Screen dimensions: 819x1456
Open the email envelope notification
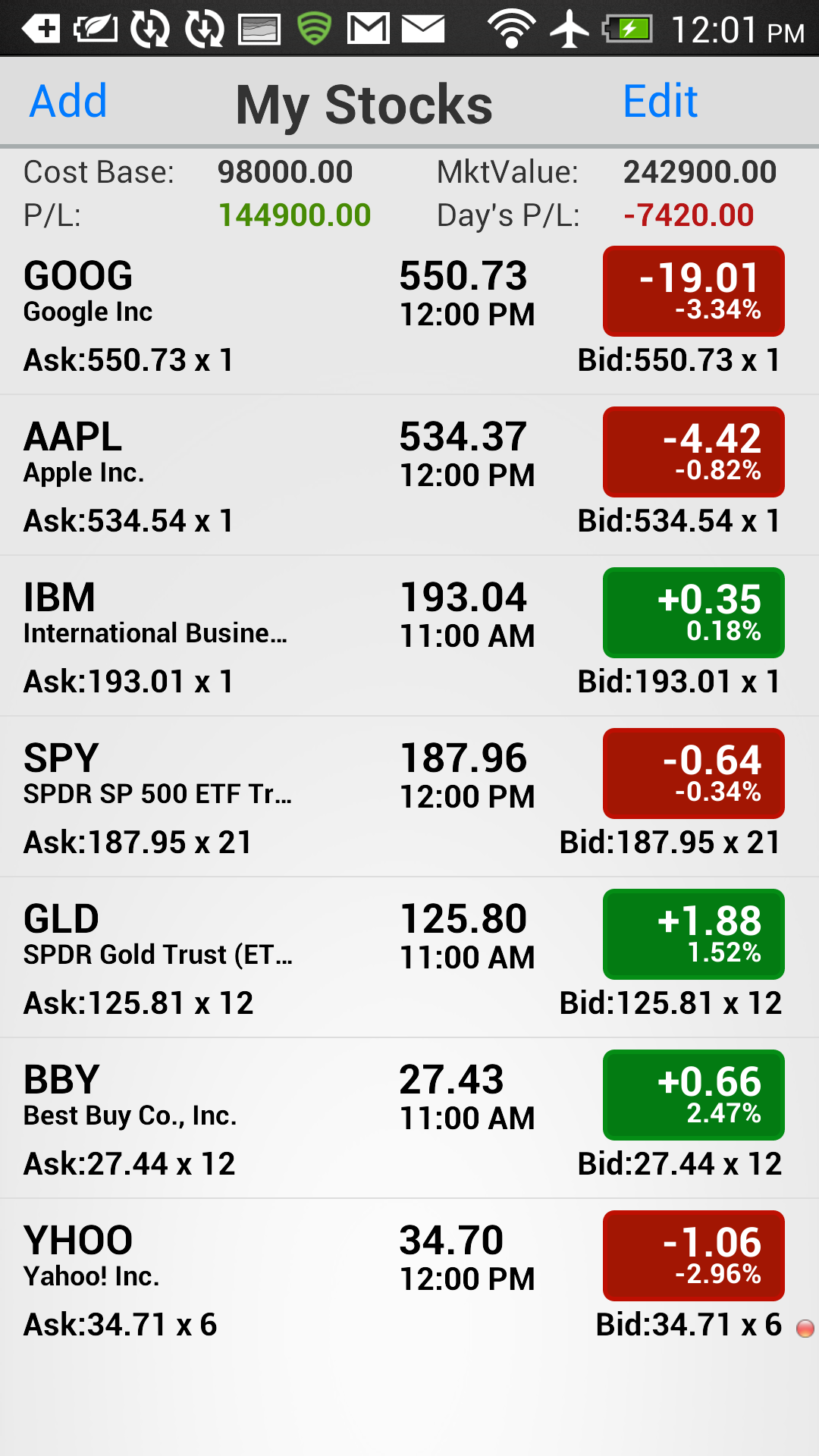click(423, 29)
